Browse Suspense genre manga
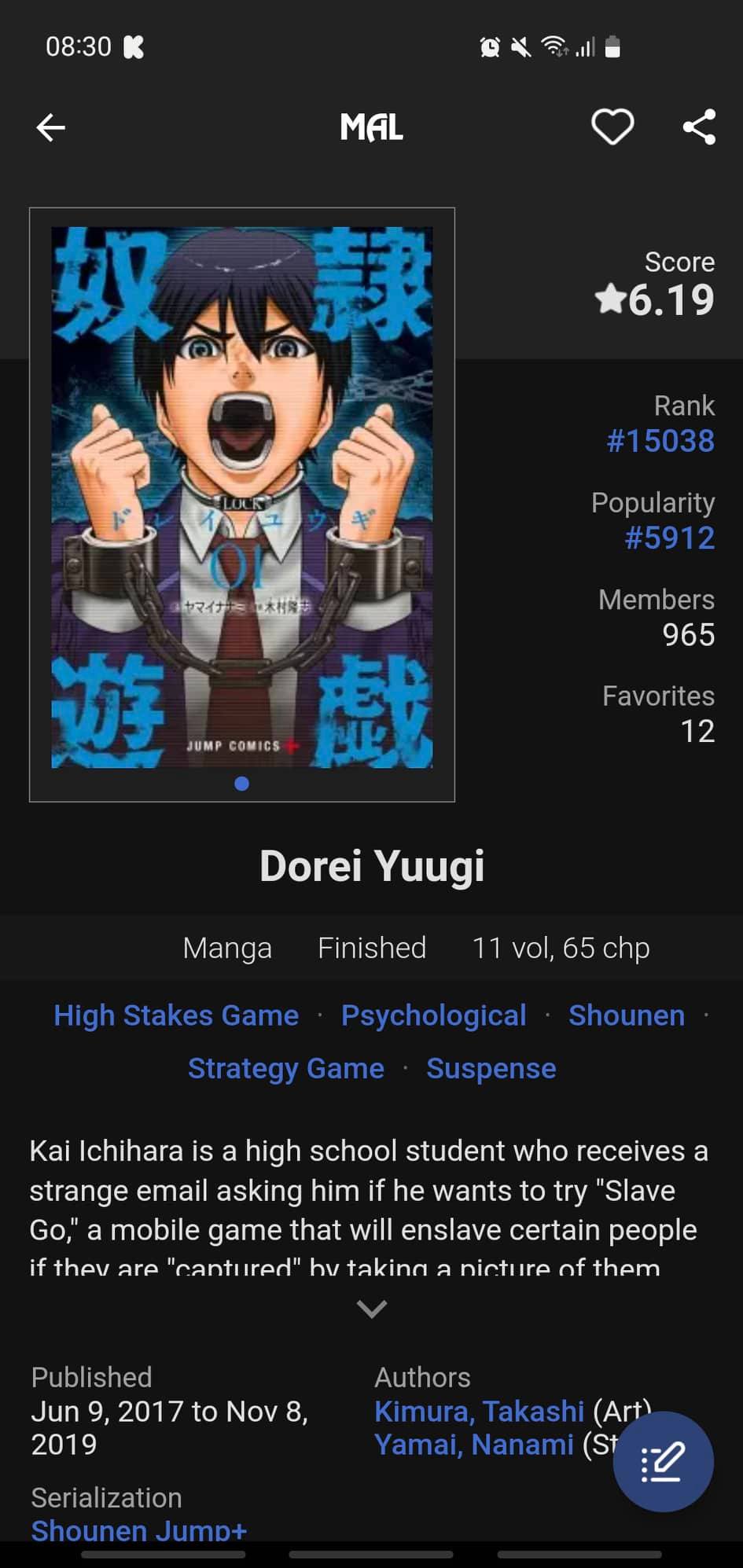This screenshot has width=743, height=1568. pyautogui.click(x=491, y=1069)
